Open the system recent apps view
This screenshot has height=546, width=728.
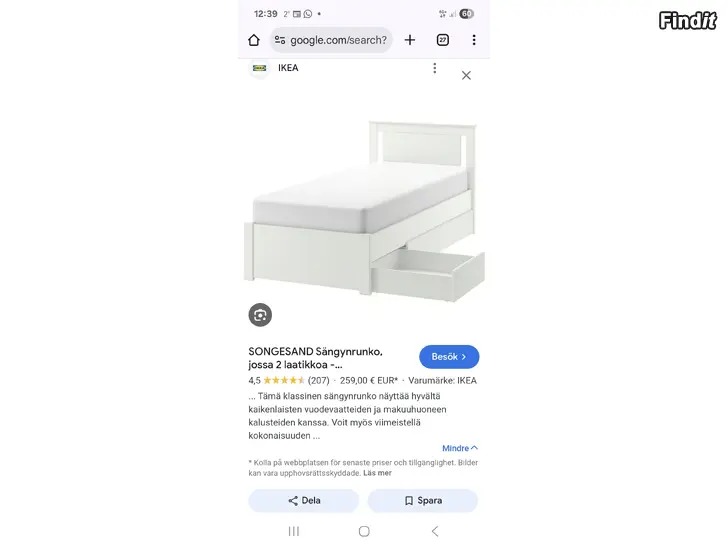pos(294,531)
